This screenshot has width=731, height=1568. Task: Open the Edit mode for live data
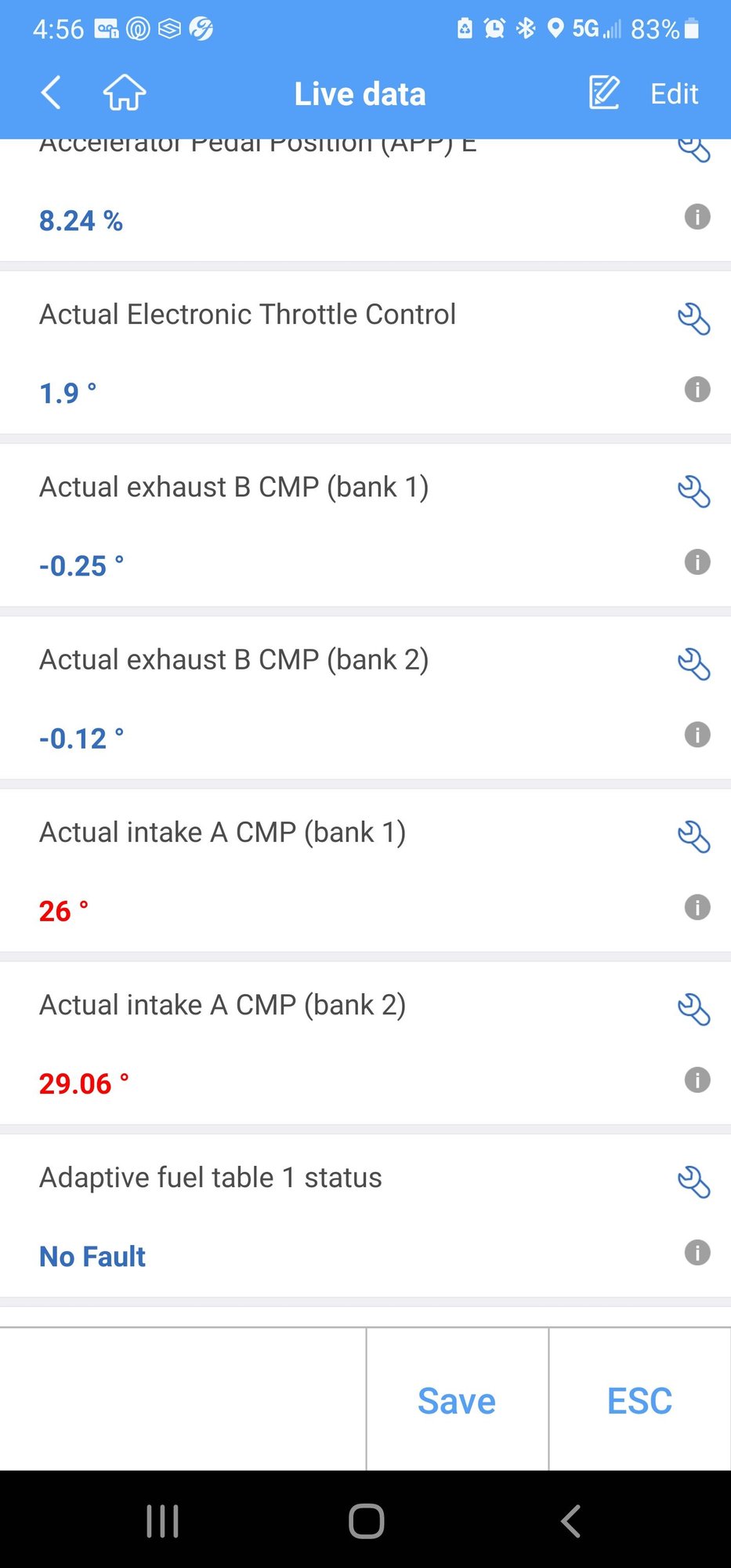pos(672,93)
